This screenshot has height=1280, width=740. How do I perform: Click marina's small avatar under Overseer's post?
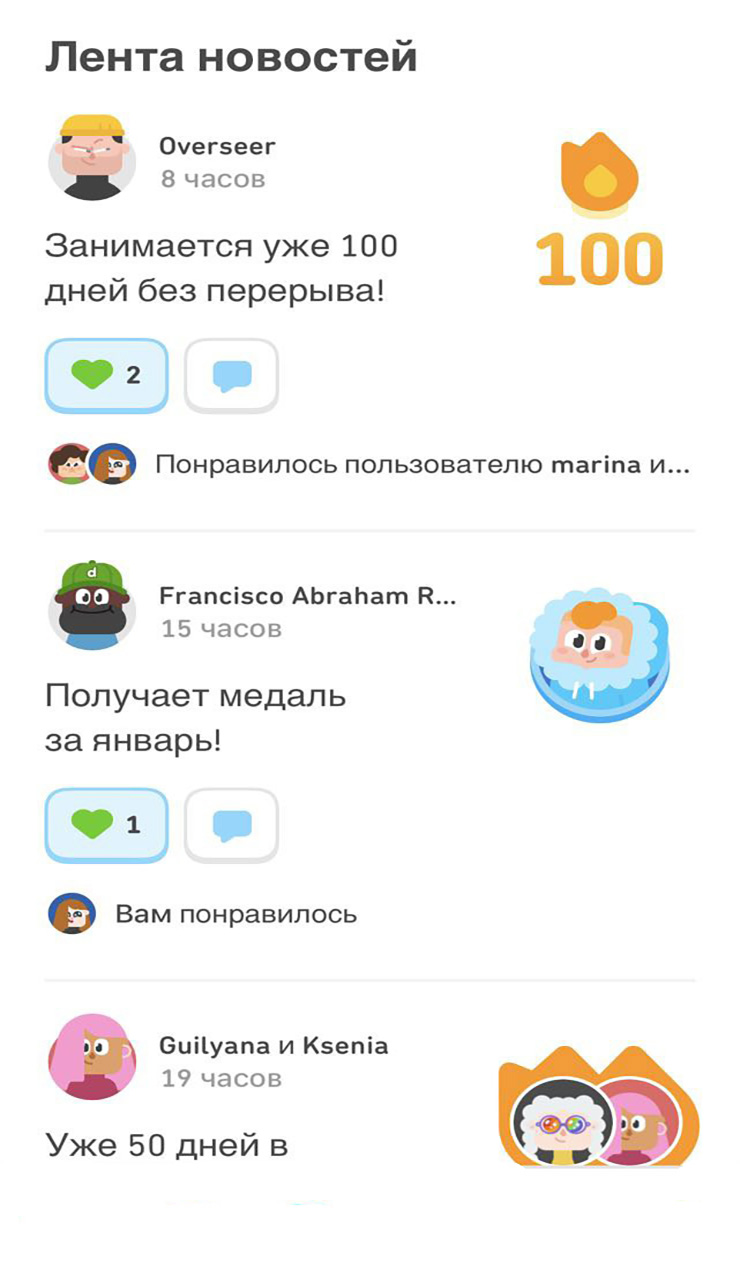click(69, 463)
